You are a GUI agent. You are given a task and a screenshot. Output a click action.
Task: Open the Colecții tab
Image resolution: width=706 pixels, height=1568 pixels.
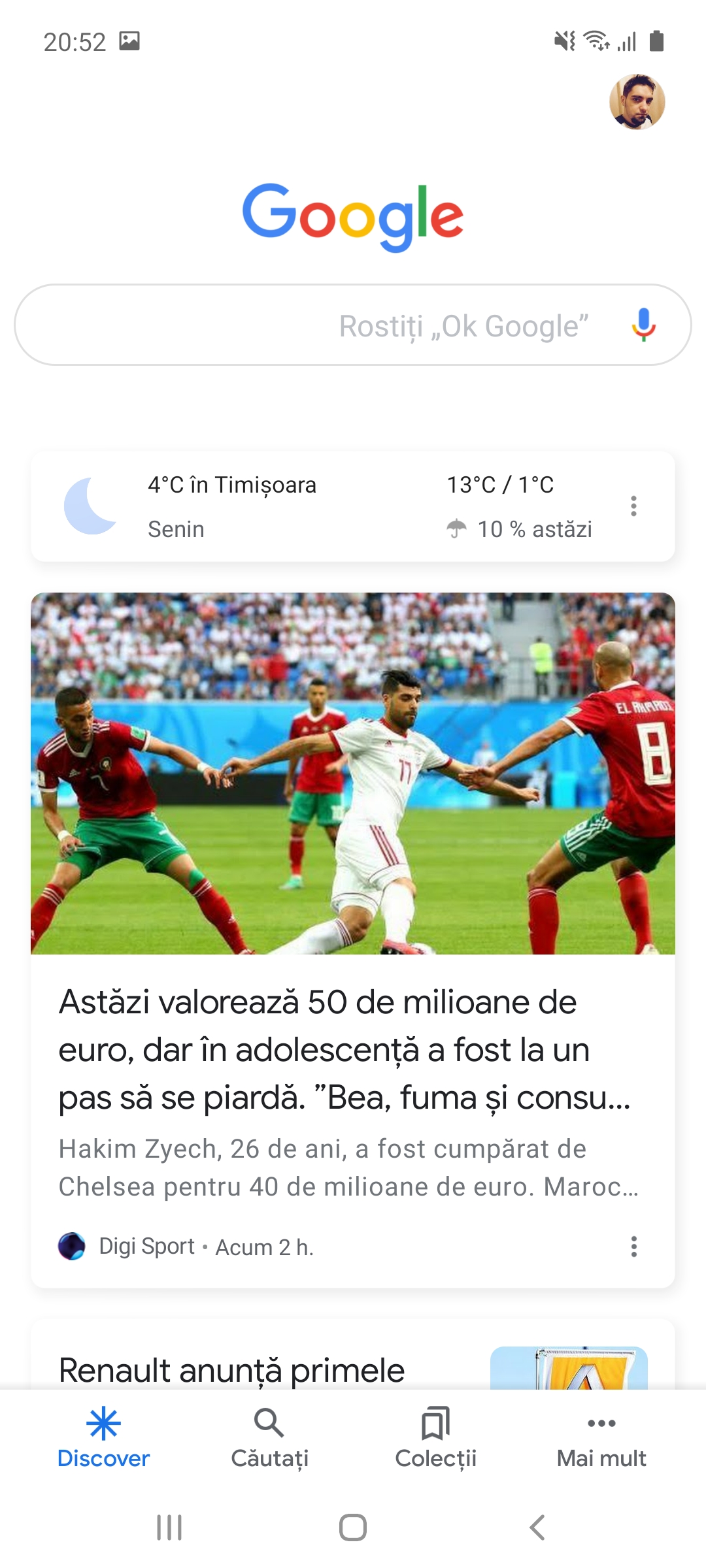(435, 1439)
